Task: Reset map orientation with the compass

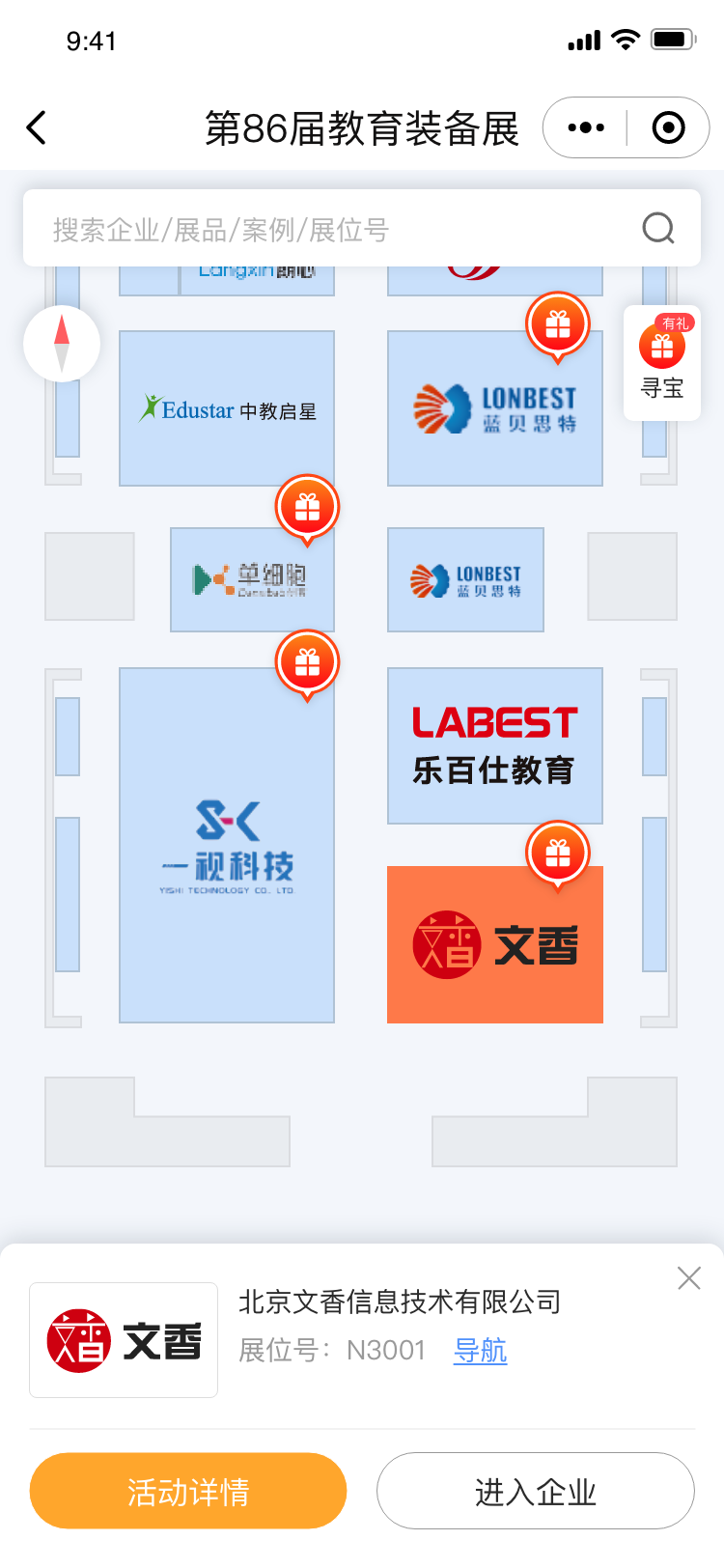Action: pyautogui.click(x=62, y=344)
